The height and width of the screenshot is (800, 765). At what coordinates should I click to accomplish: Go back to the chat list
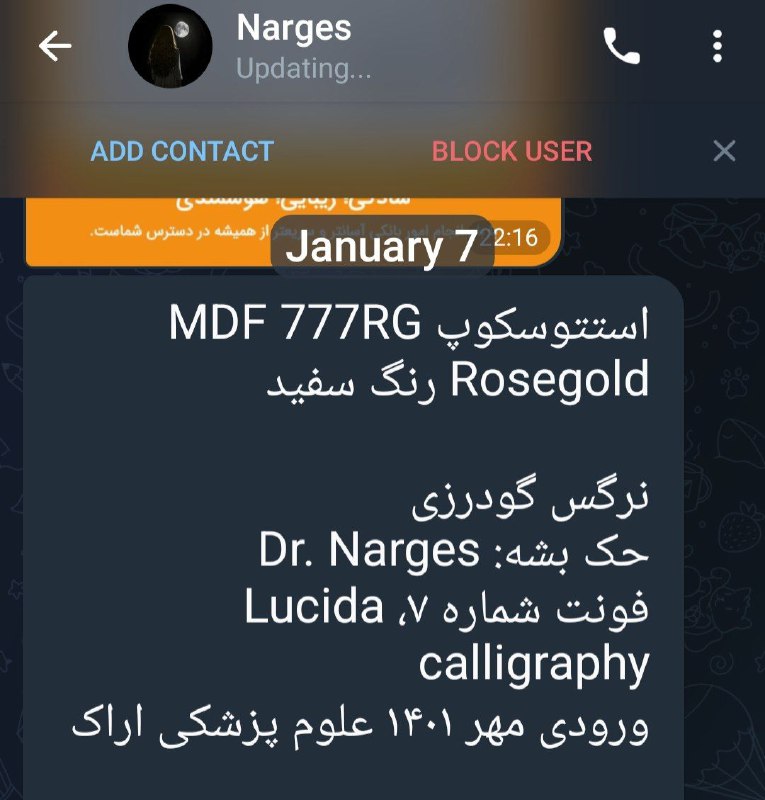pos(55,46)
